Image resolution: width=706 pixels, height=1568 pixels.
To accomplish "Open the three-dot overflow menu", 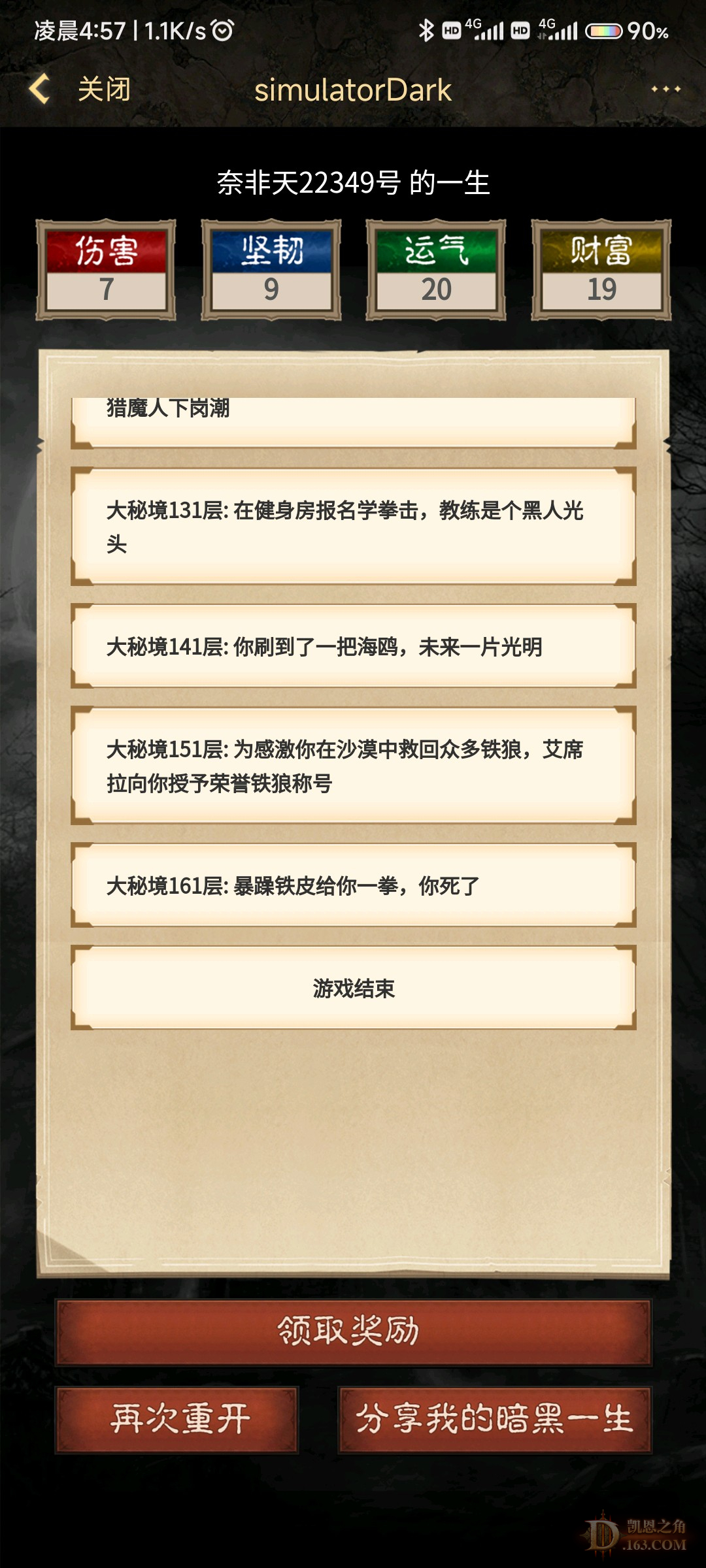I will tap(665, 90).
